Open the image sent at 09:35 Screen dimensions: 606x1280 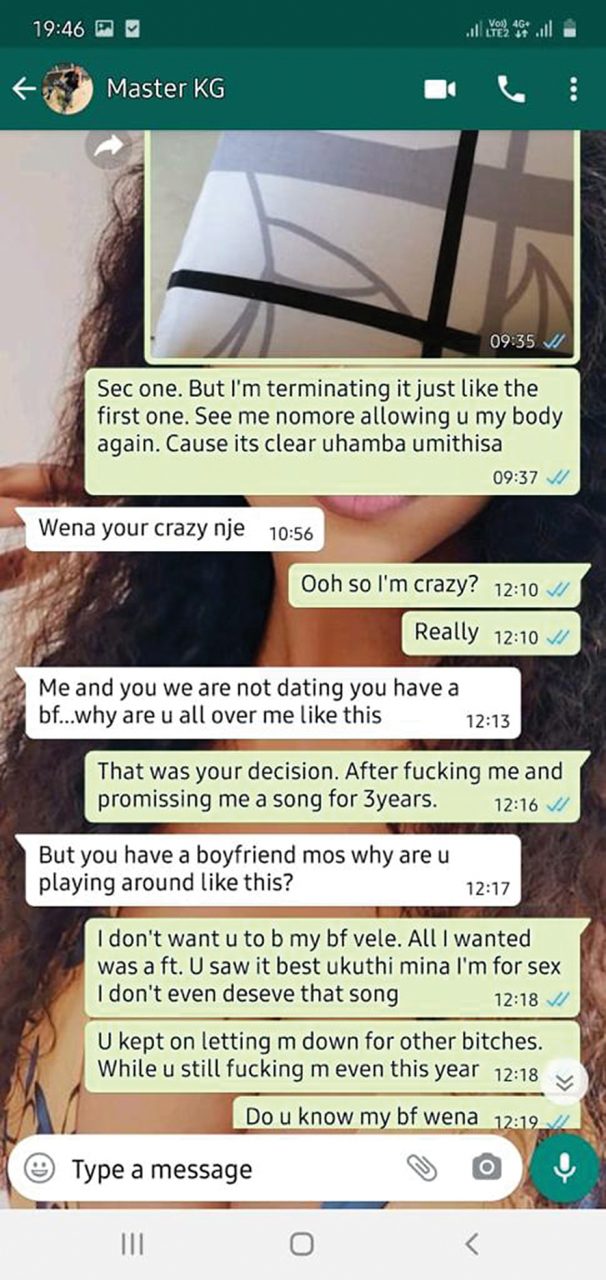364,244
